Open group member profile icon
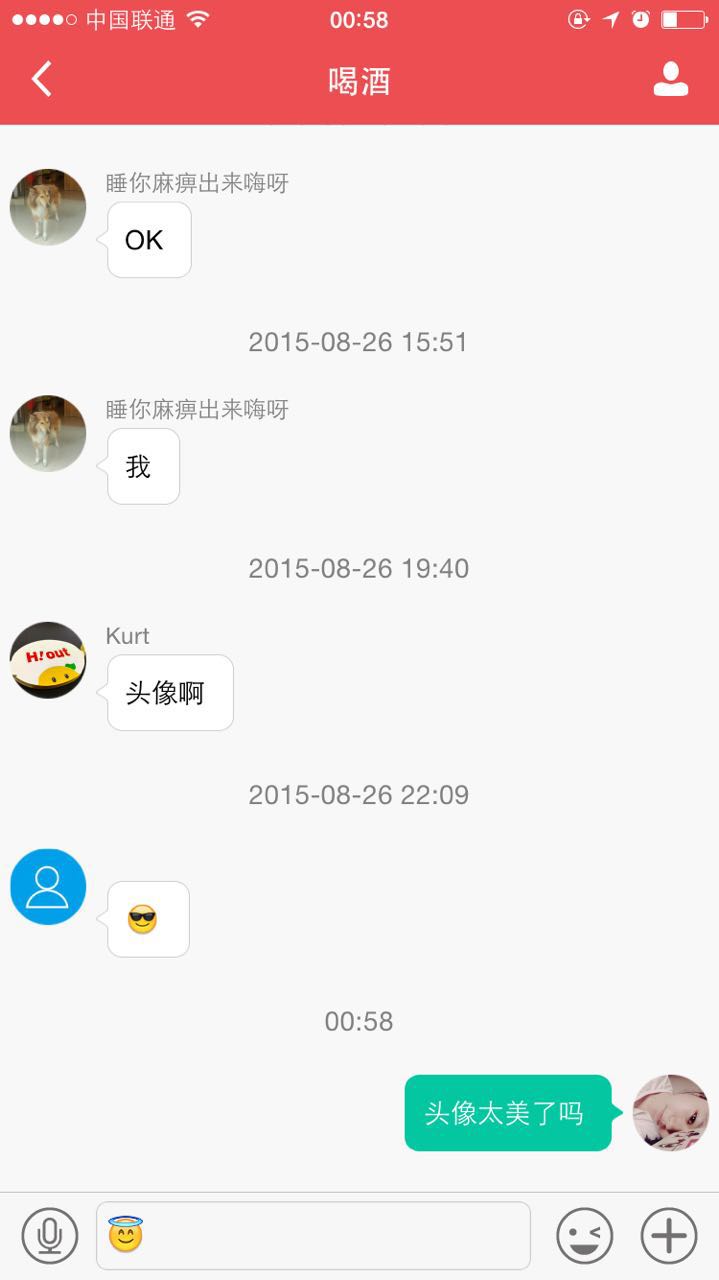This screenshot has height=1280, width=719. pos(670,79)
